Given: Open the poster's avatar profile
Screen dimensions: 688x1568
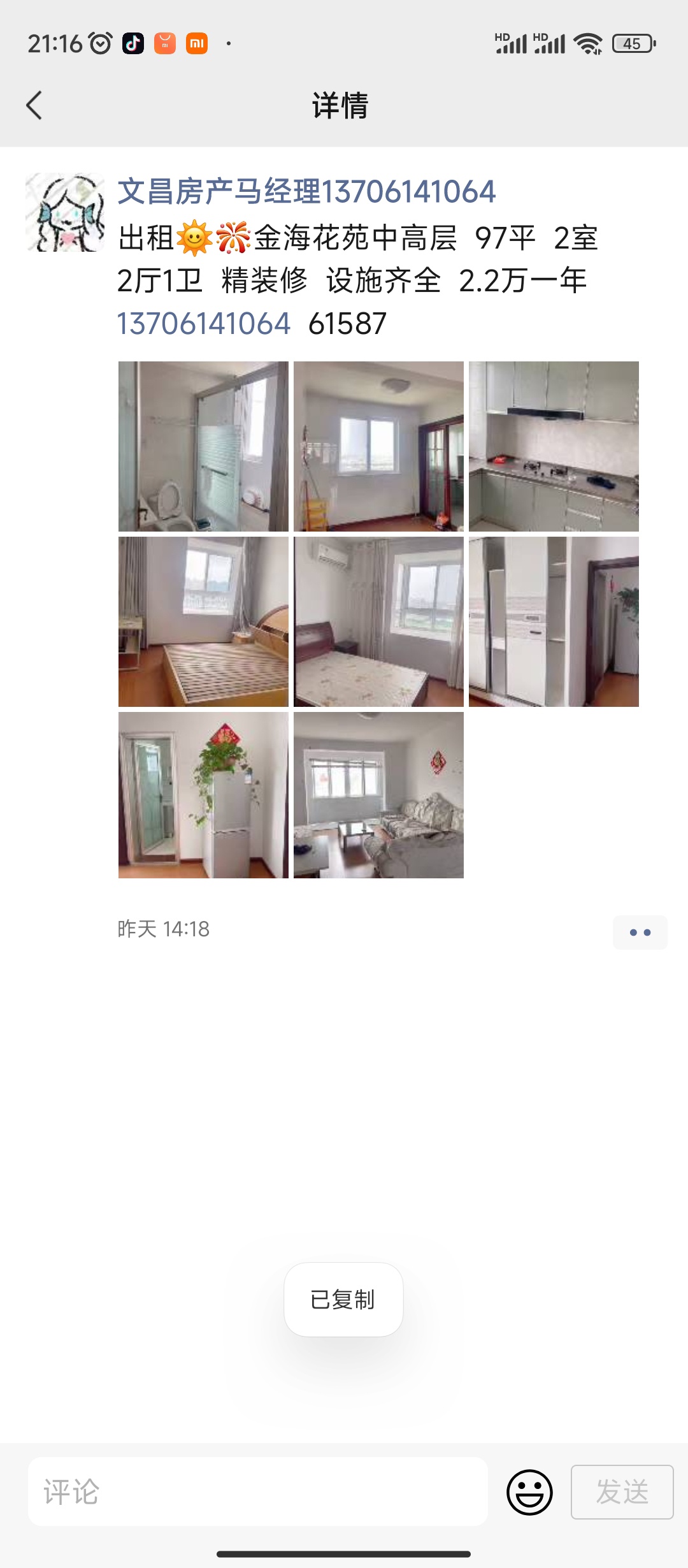Looking at the screenshot, I should pyautogui.click(x=65, y=212).
